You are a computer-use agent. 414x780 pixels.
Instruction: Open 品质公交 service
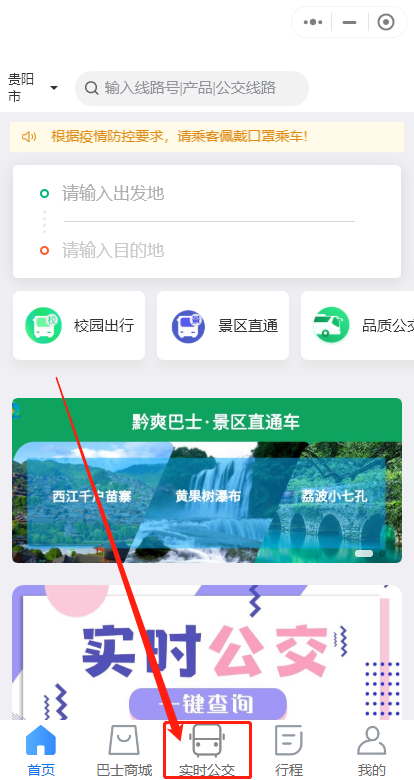pos(357,325)
